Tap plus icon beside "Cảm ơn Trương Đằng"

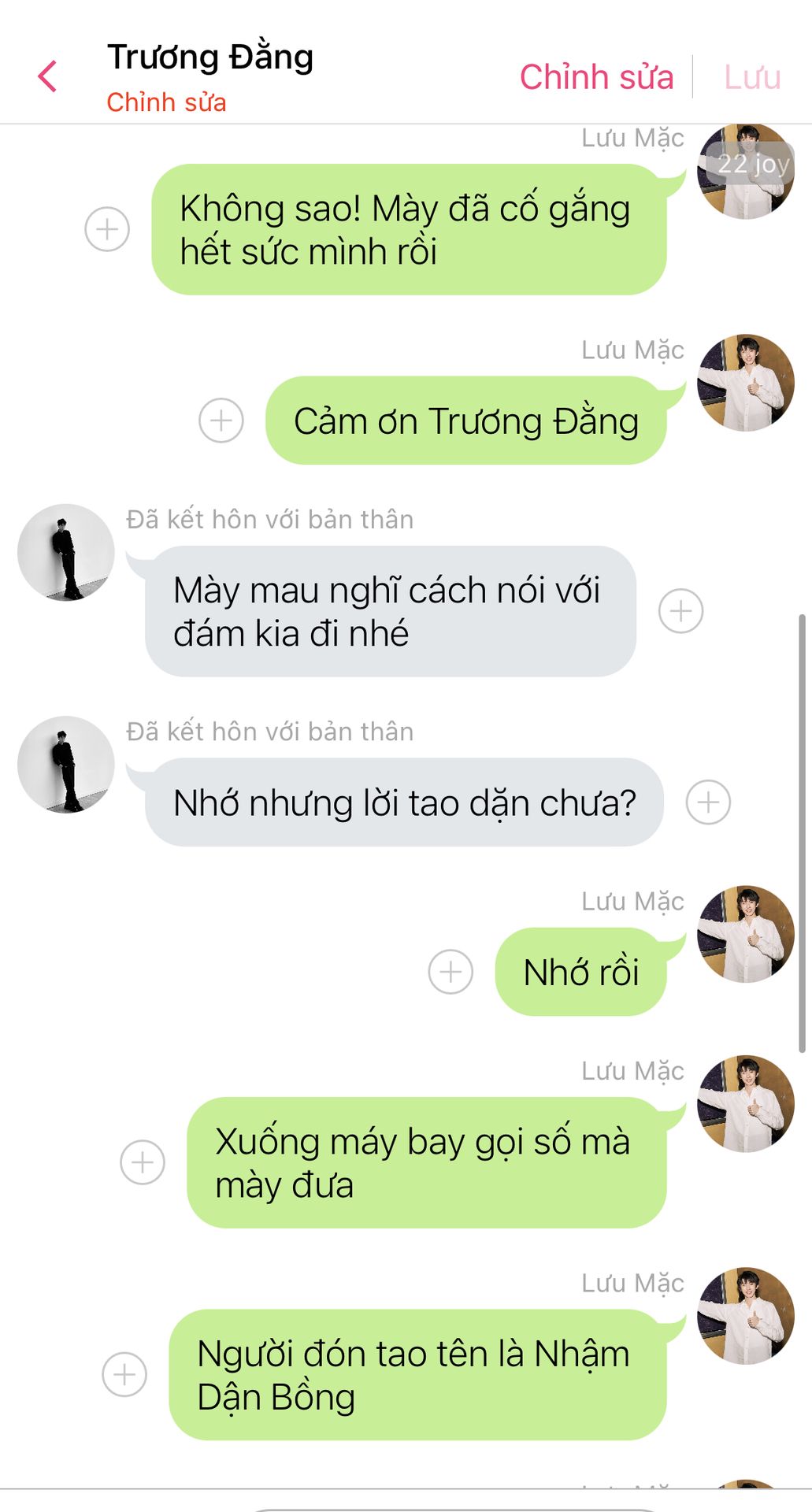click(221, 421)
